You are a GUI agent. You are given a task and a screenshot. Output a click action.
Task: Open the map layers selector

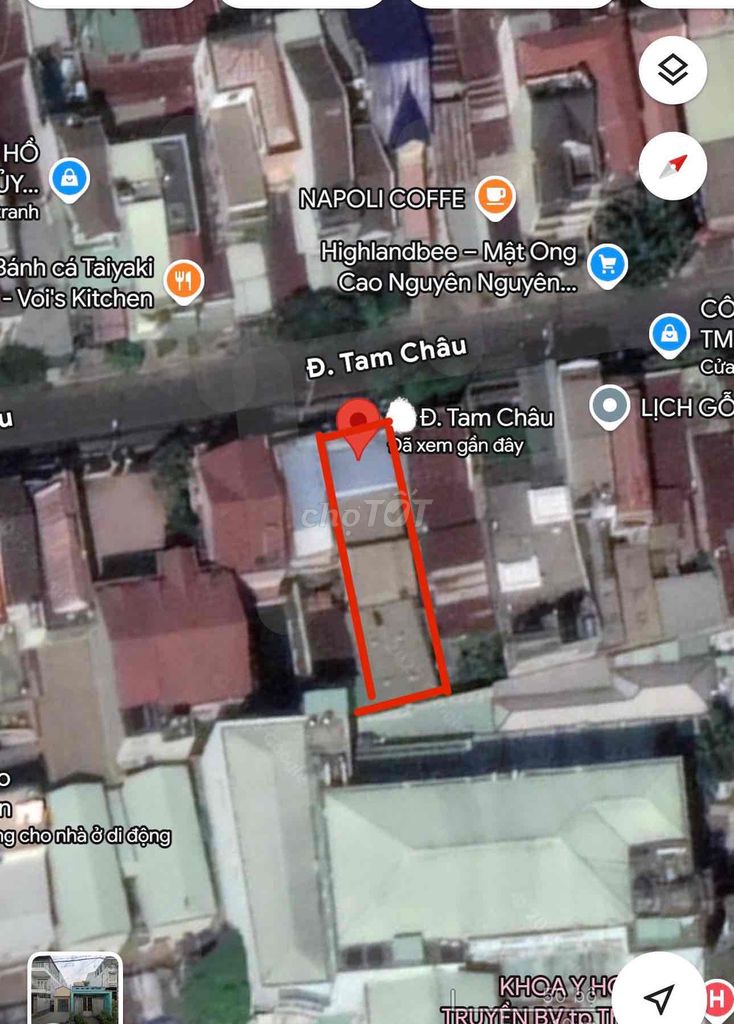point(673,70)
